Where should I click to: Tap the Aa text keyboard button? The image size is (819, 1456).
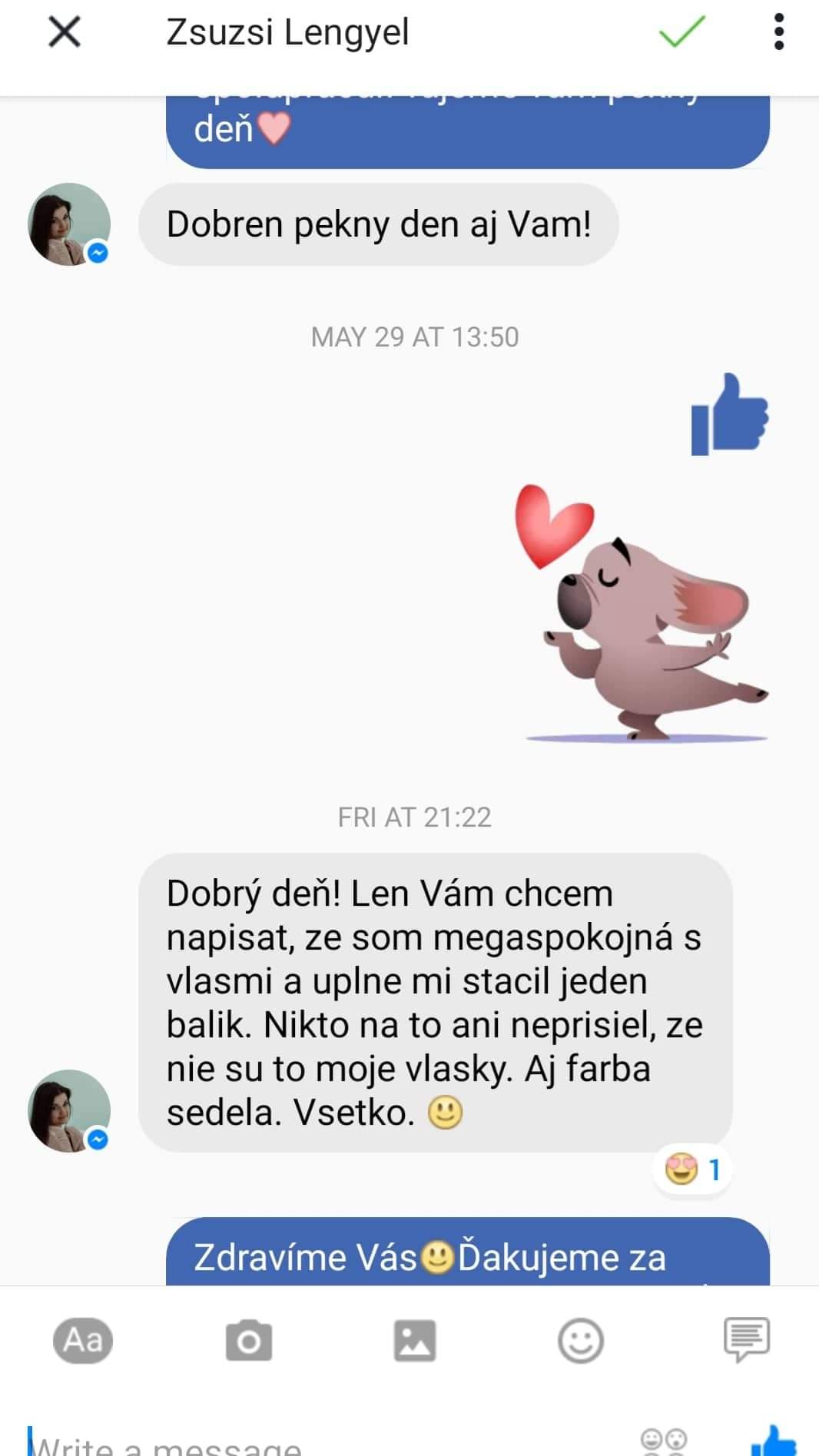pyautogui.click(x=83, y=1341)
